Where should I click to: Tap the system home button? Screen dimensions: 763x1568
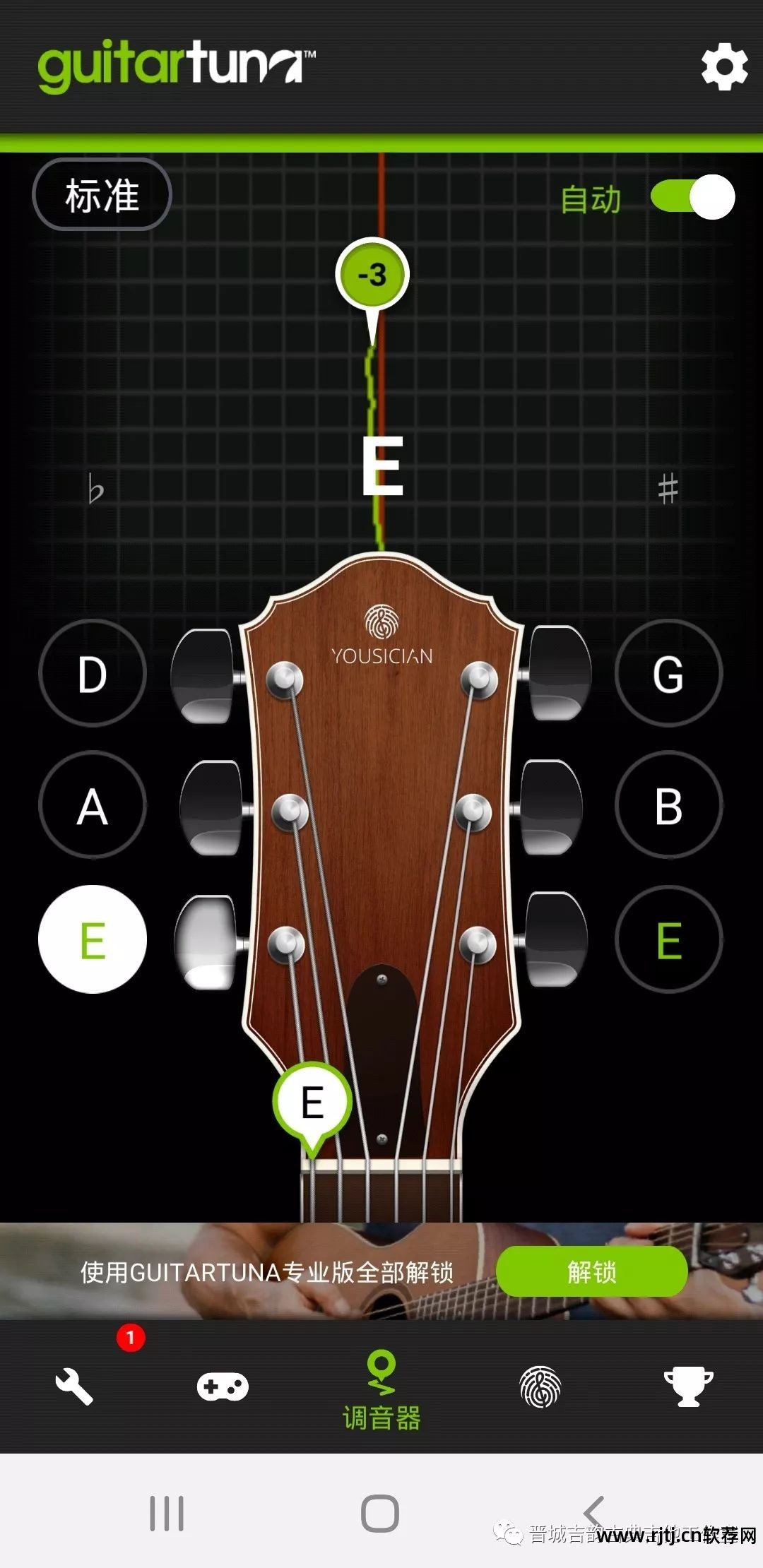coord(380,1514)
